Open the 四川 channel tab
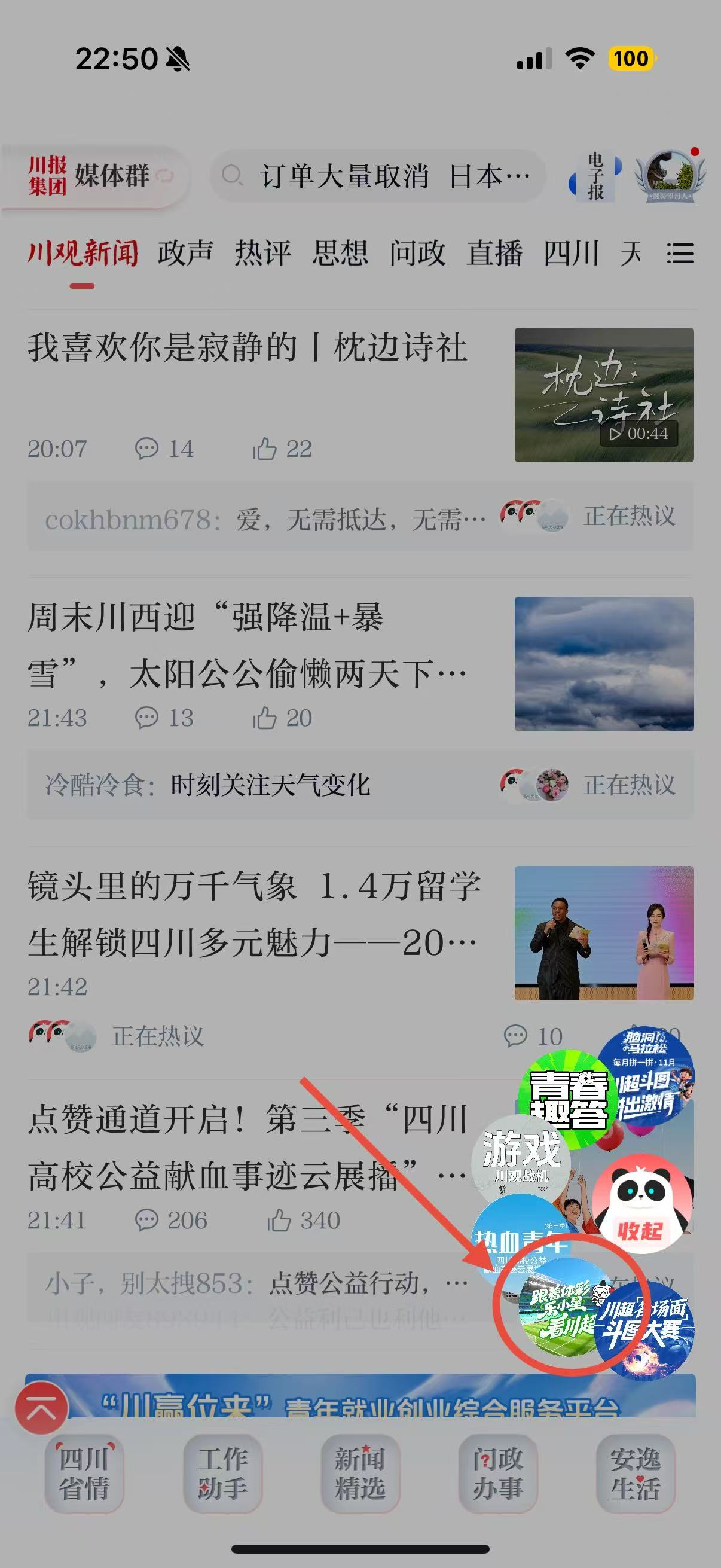Viewport: 721px width, 1568px height. point(572,253)
